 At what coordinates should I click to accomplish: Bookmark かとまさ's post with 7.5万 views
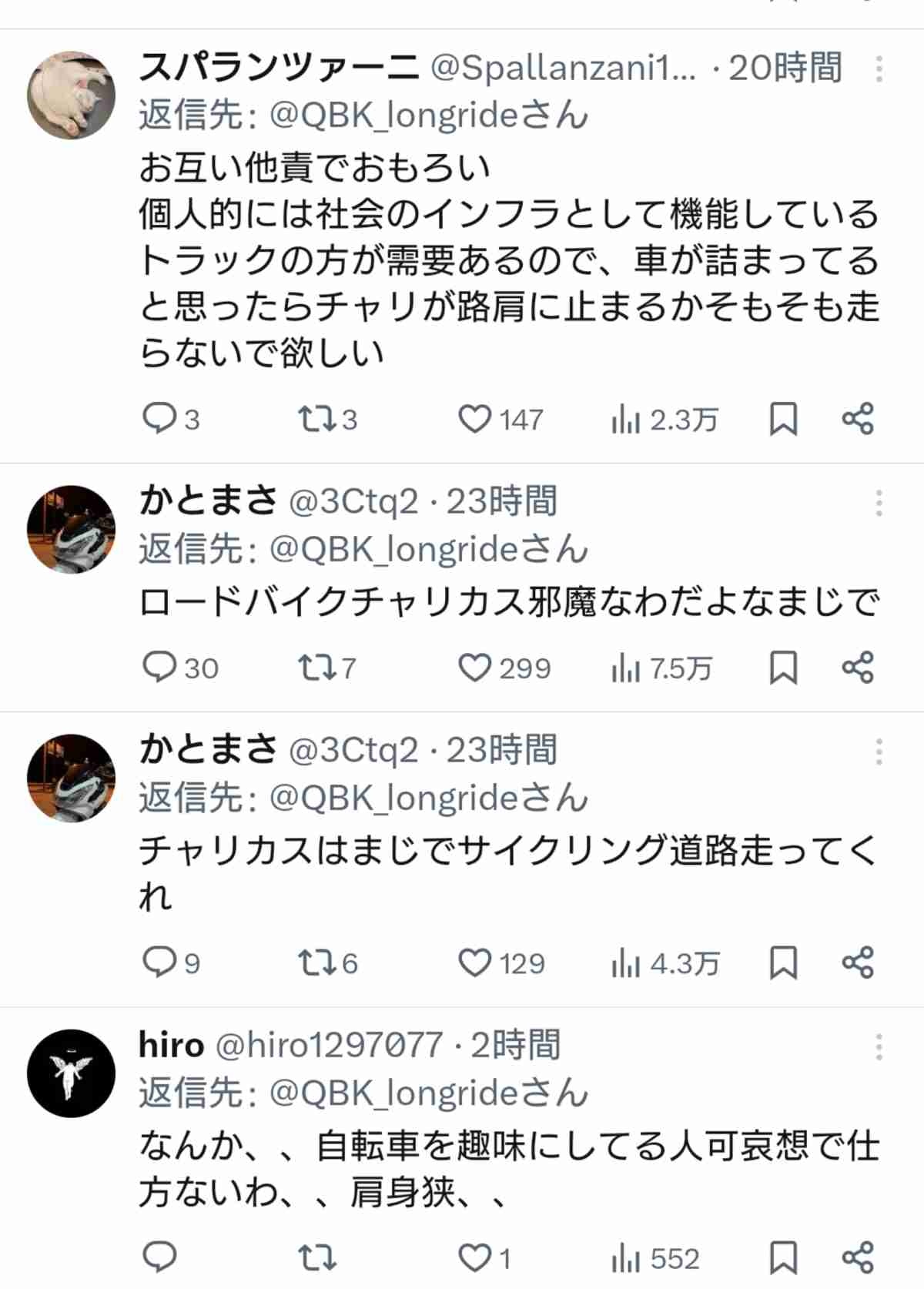783,668
